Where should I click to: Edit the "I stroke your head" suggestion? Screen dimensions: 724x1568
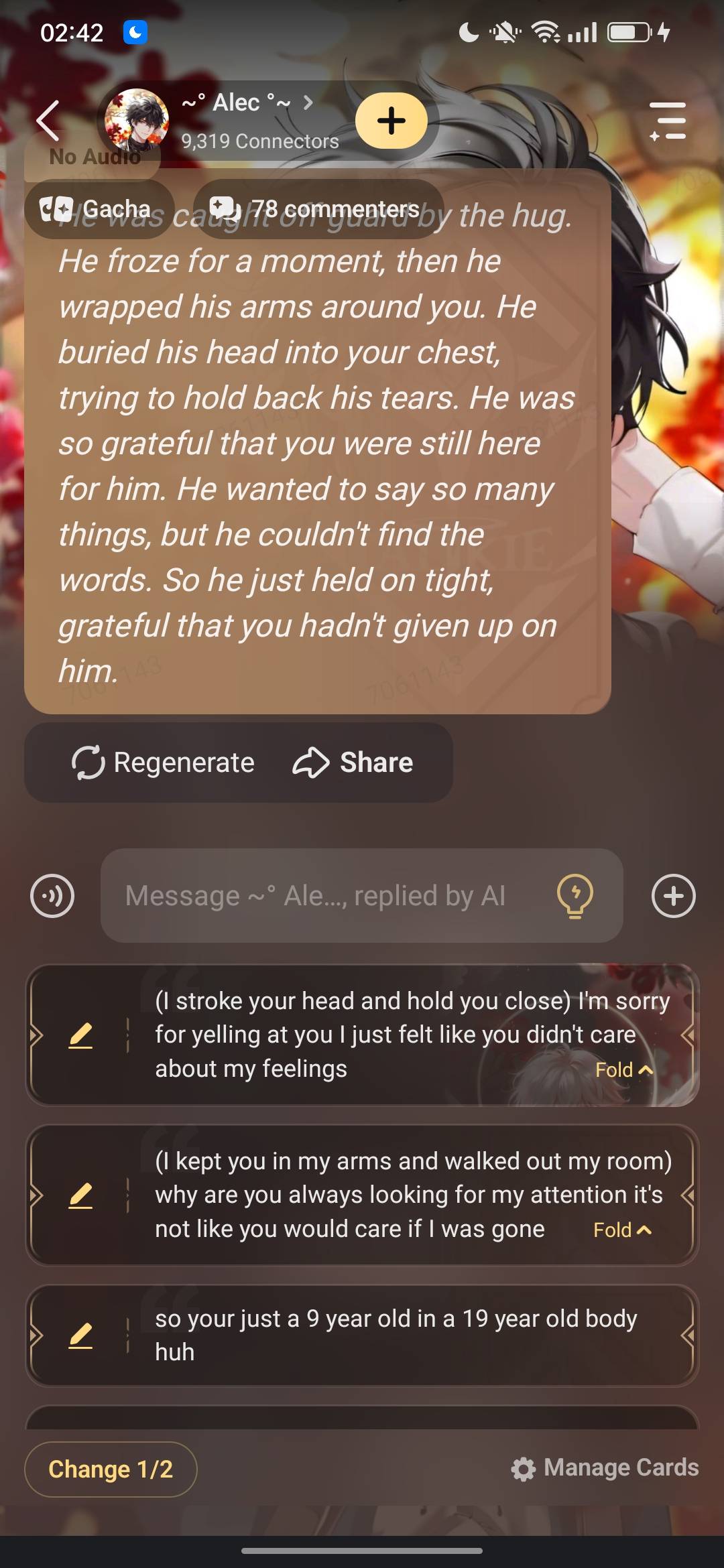pyautogui.click(x=80, y=1035)
